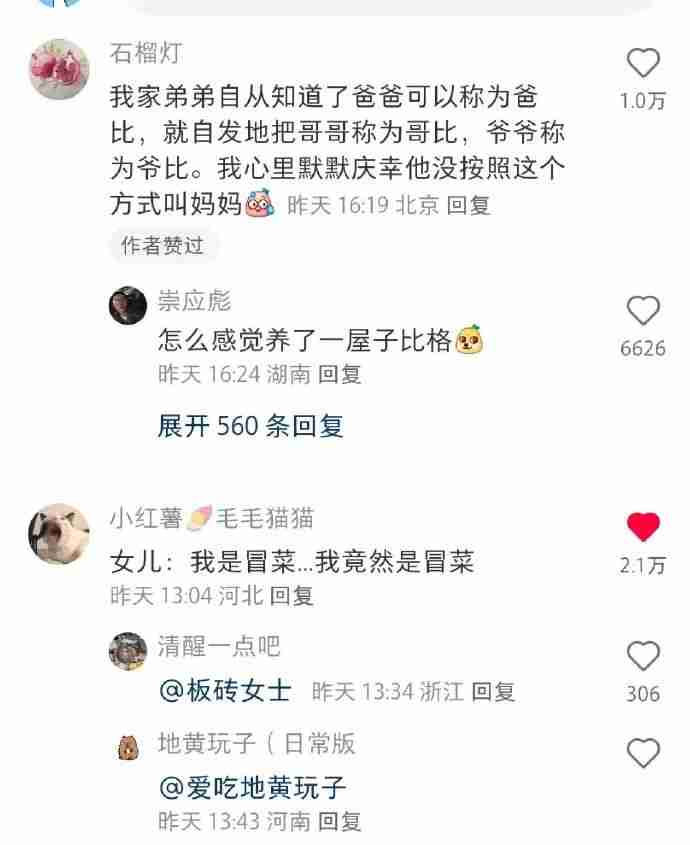Reply to 小红薯毛毛猫猫's comment
This screenshot has width=690, height=845.
[x=291, y=595]
